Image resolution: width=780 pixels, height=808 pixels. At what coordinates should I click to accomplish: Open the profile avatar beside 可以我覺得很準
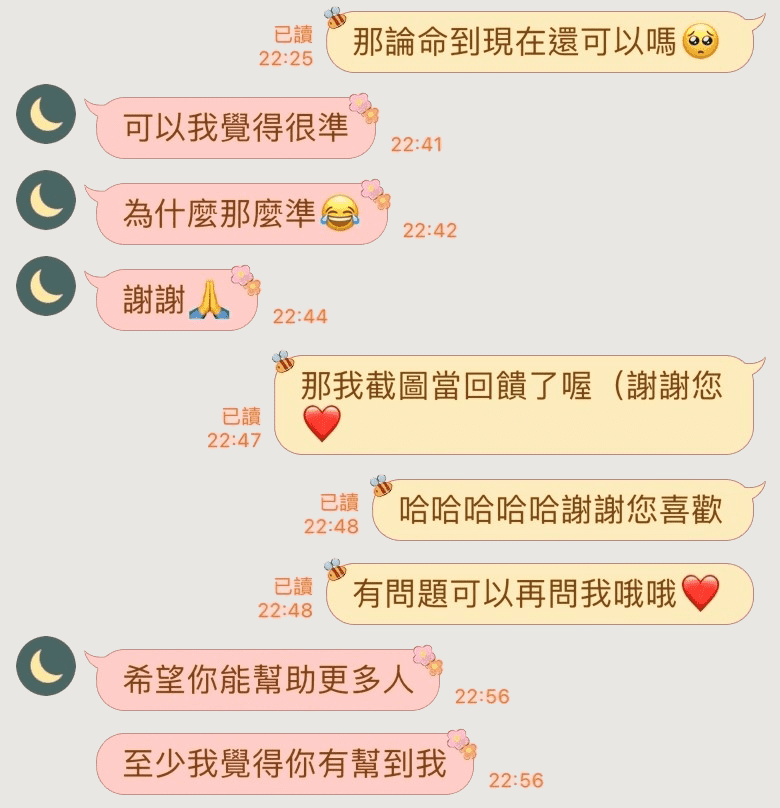point(46,114)
